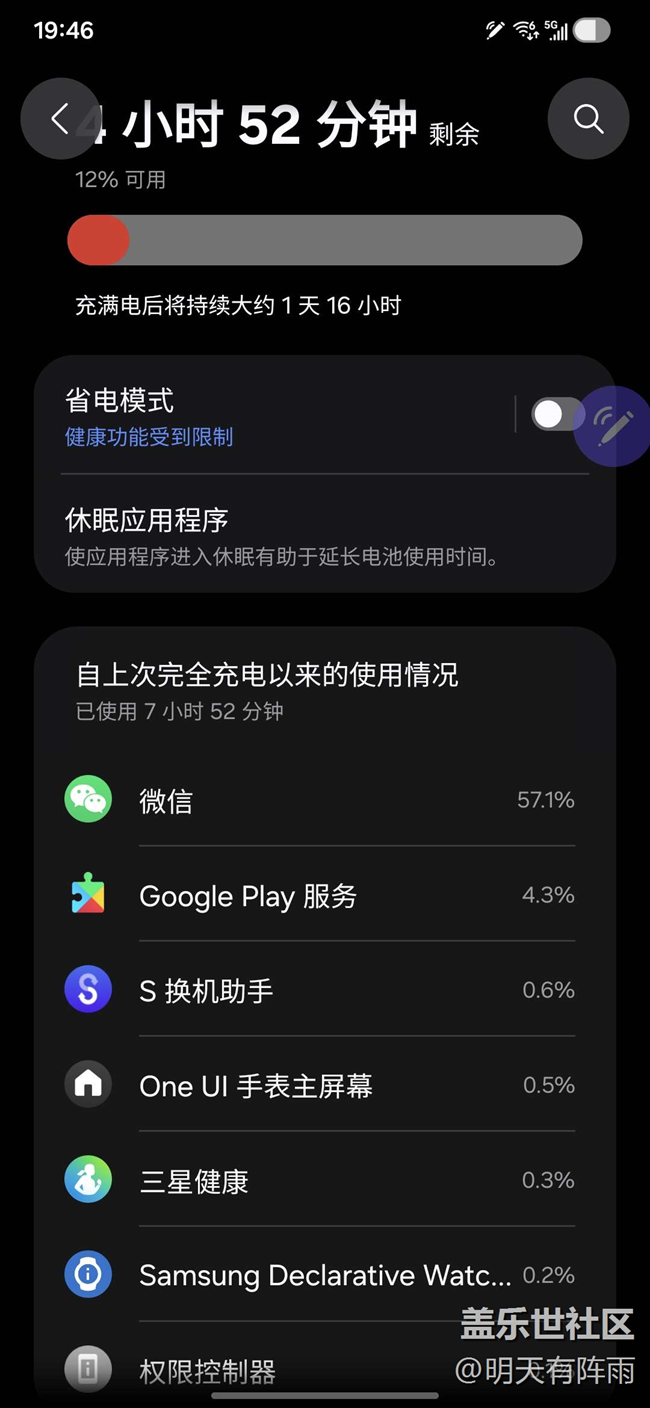Open the search icon
Screen dimensions: 650x1408
pyautogui.click(x=588, y=119)
